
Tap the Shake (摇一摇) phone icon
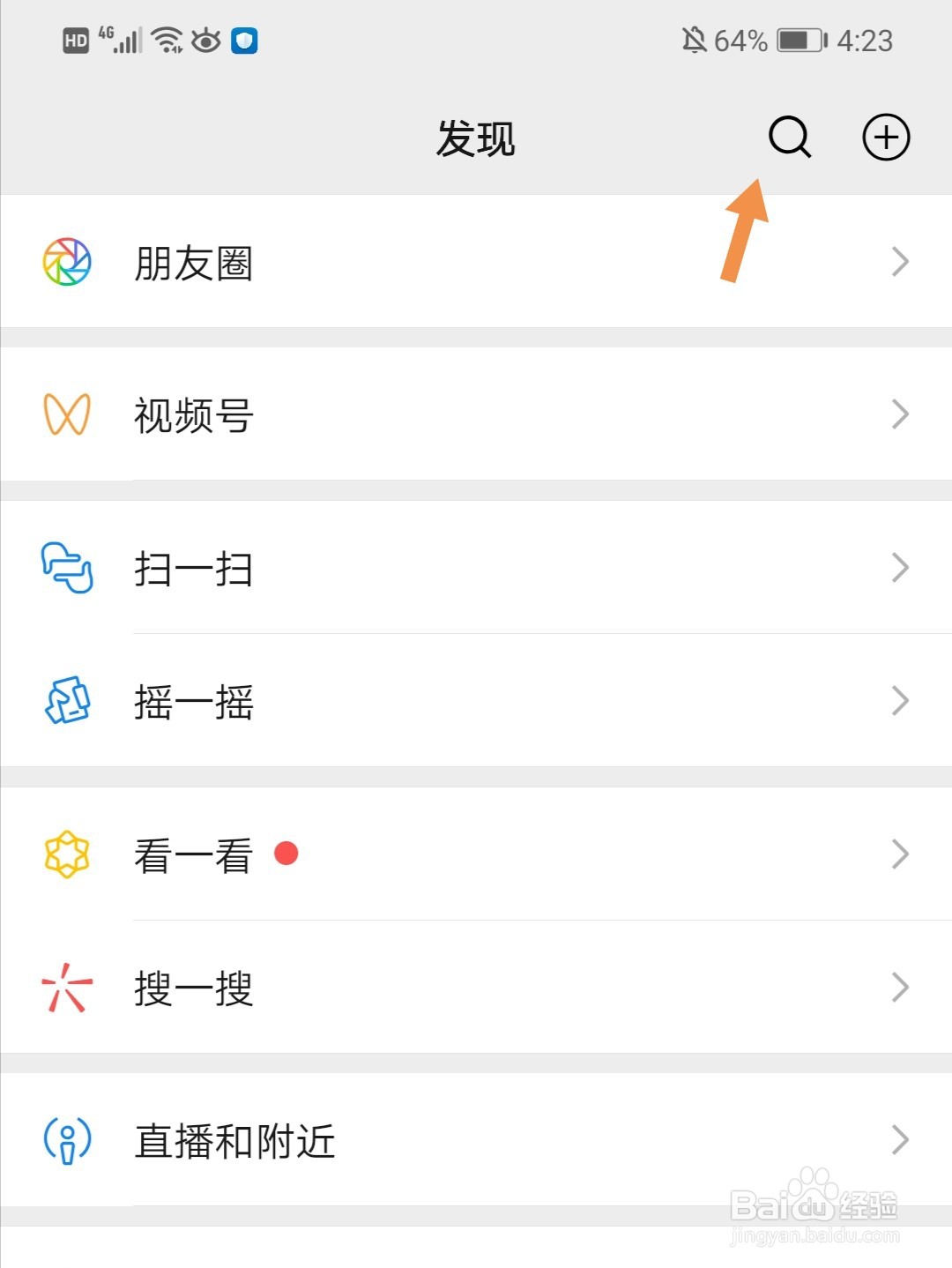tap(66, 701)
